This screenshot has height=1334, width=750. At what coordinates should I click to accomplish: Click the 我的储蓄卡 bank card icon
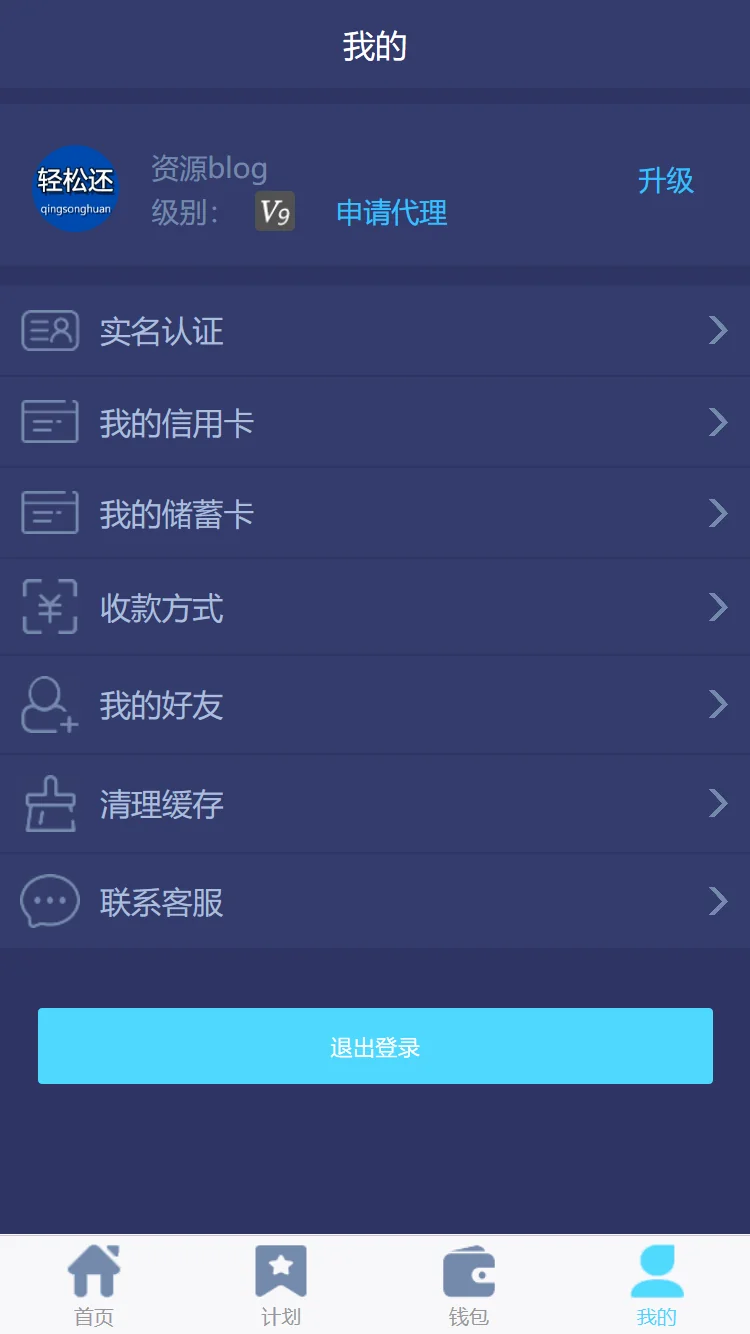coord(50,512)
